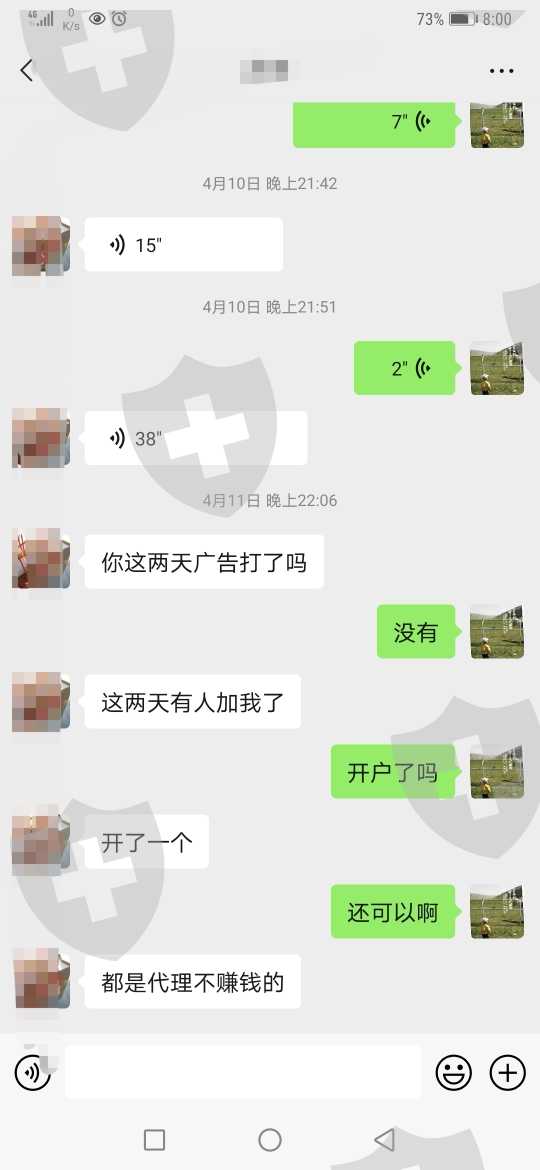The width and height of the screenshot is (540, 1170).
Task: Switch input to voice mode
Action: coord(32,1073)
